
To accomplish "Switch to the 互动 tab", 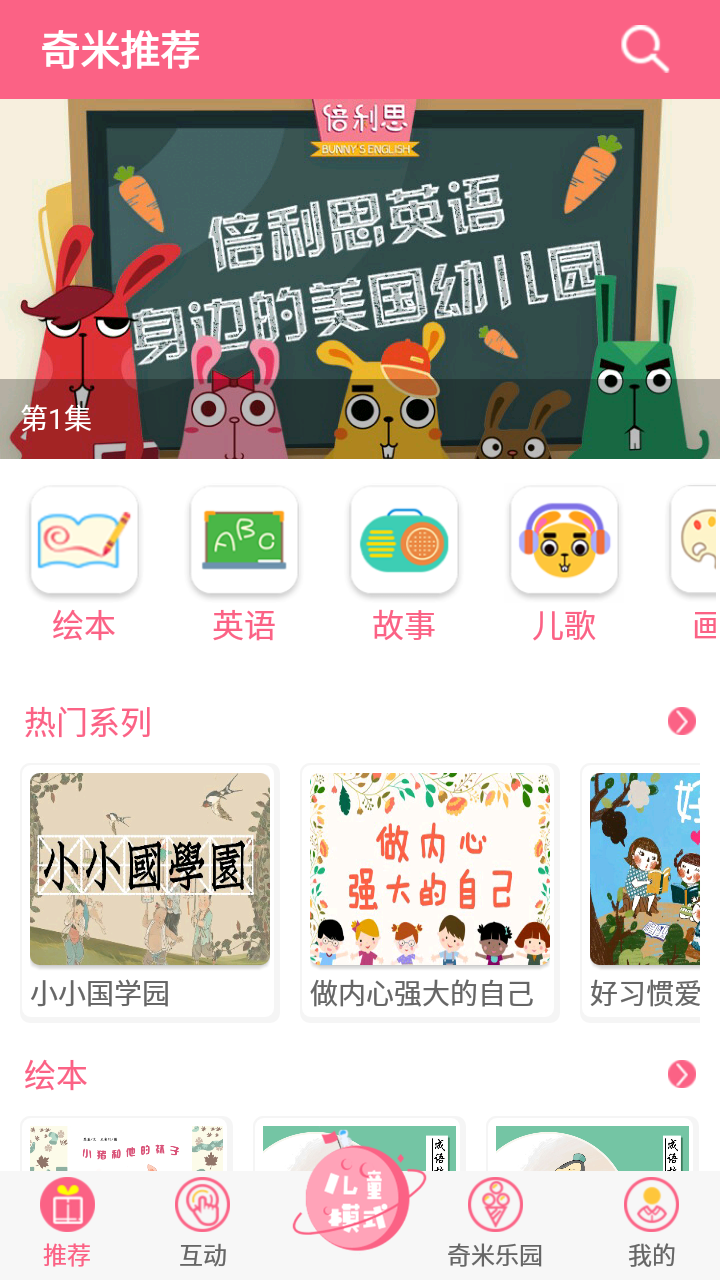I will coord(203,1222).
